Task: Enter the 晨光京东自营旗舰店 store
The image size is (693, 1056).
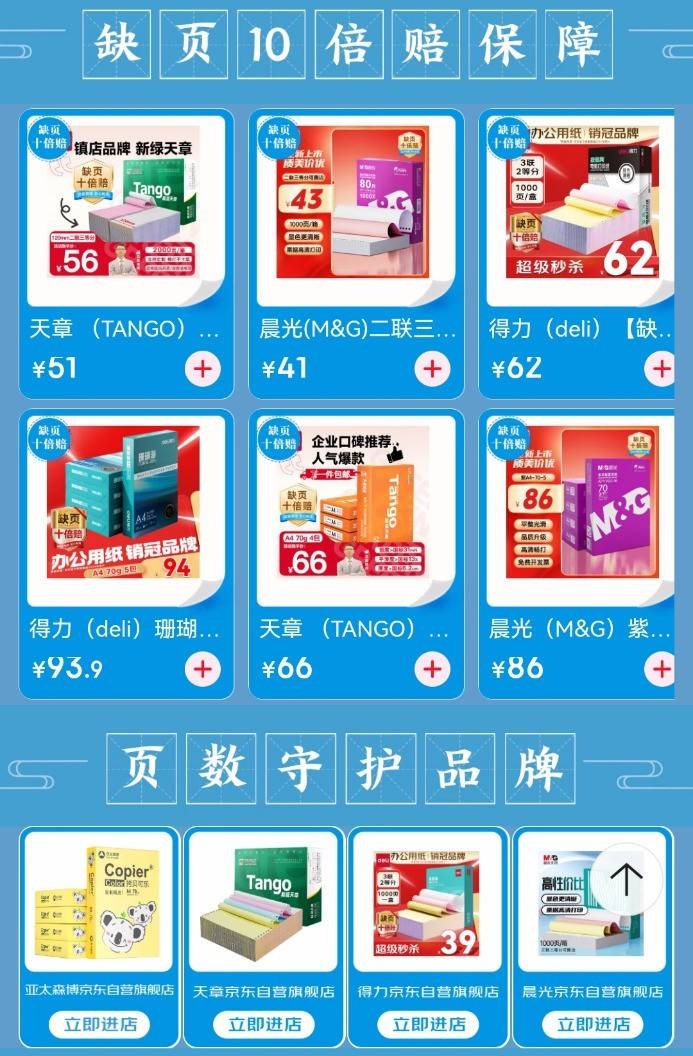Action: (592, 1024)
